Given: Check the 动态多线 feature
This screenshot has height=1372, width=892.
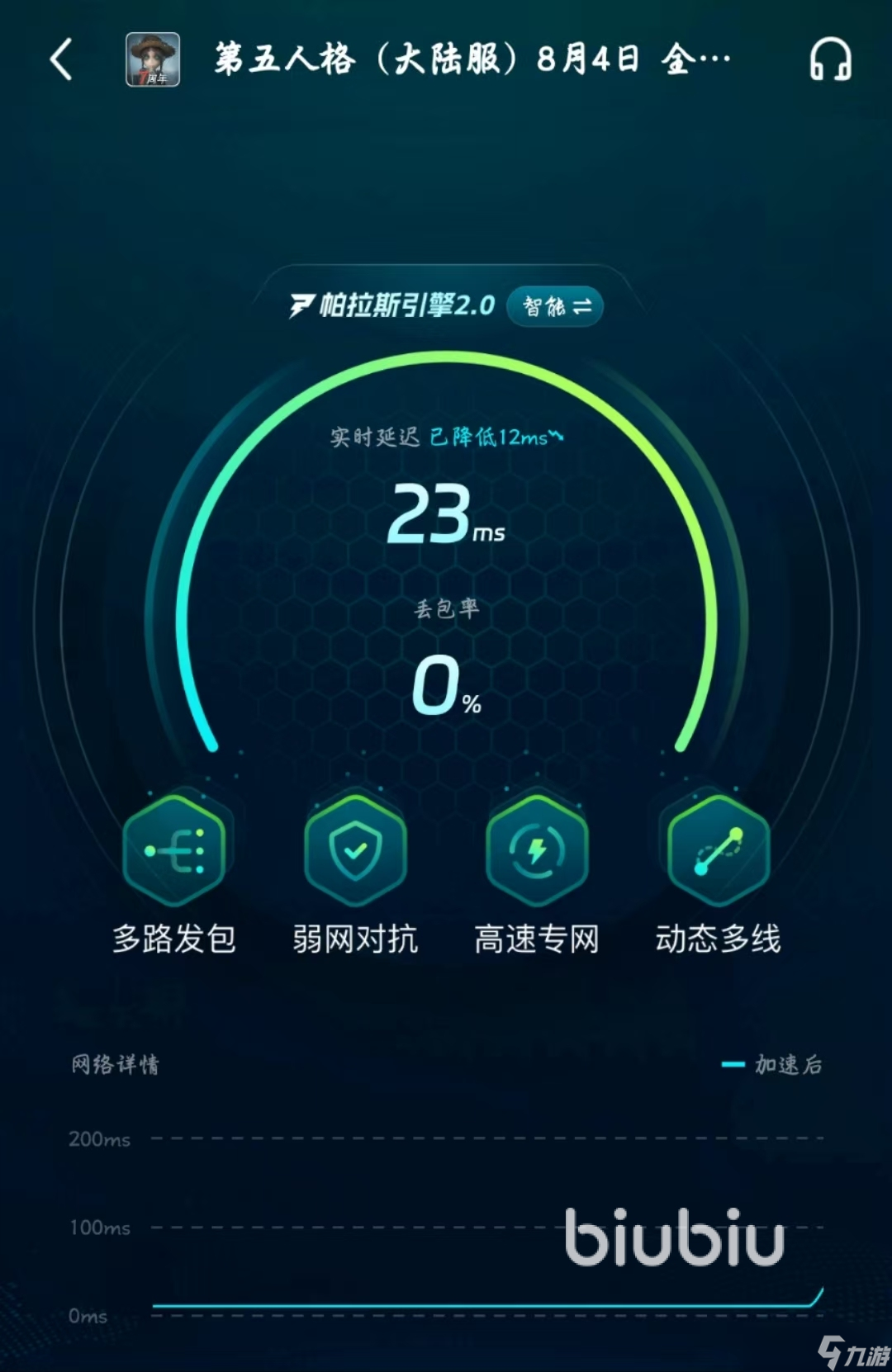Looking at the screenshot, I should click(718, 850).
